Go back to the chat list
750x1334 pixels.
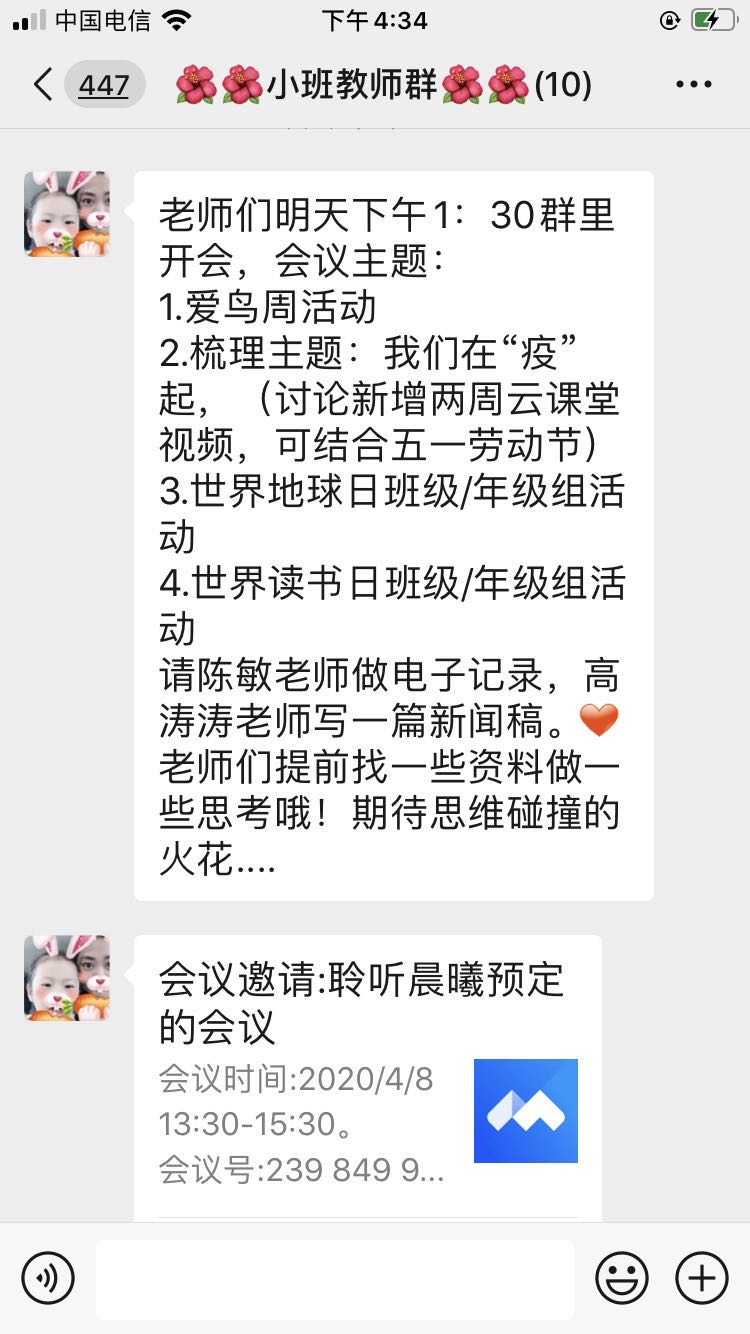(42, 85)
